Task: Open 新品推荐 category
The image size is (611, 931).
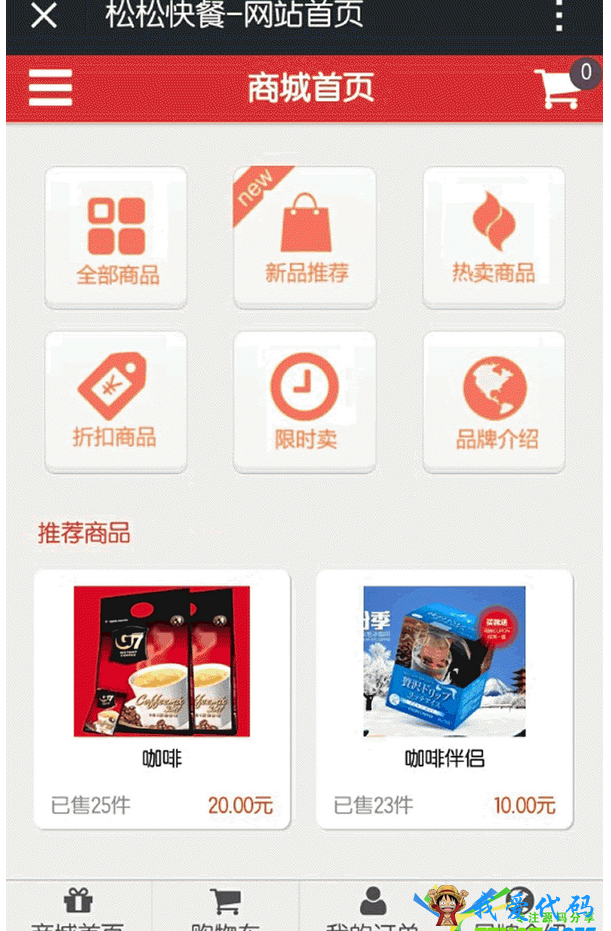Action: pyautogui.click(x=305, y=238)
